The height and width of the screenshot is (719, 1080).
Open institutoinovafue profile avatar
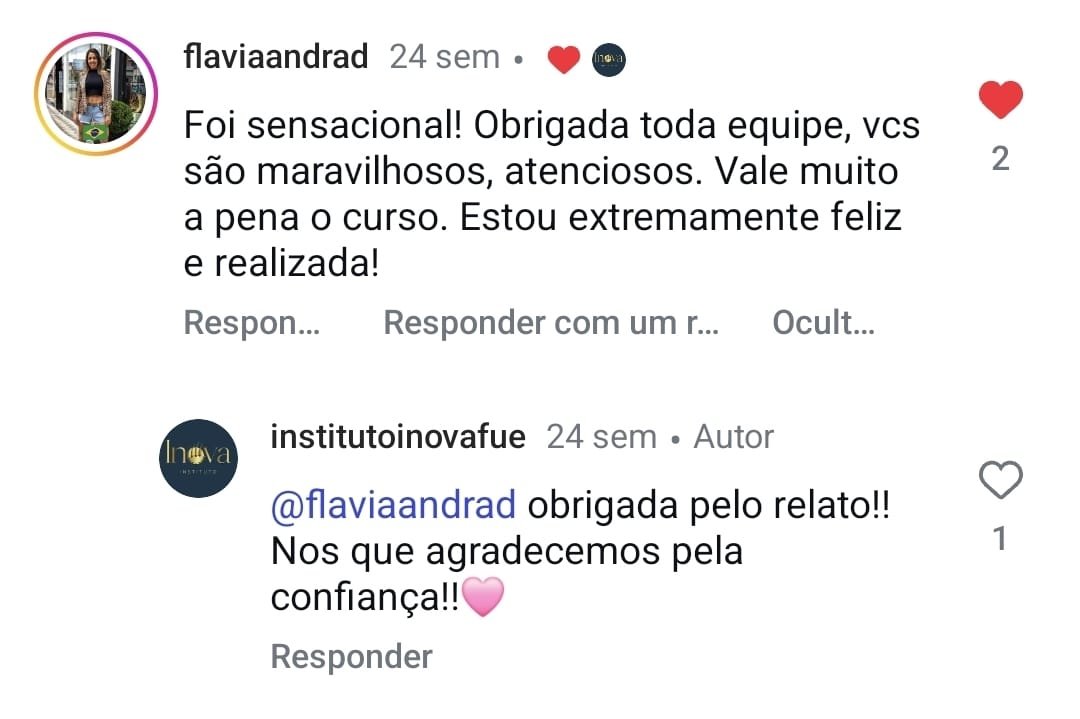[198, 458]
